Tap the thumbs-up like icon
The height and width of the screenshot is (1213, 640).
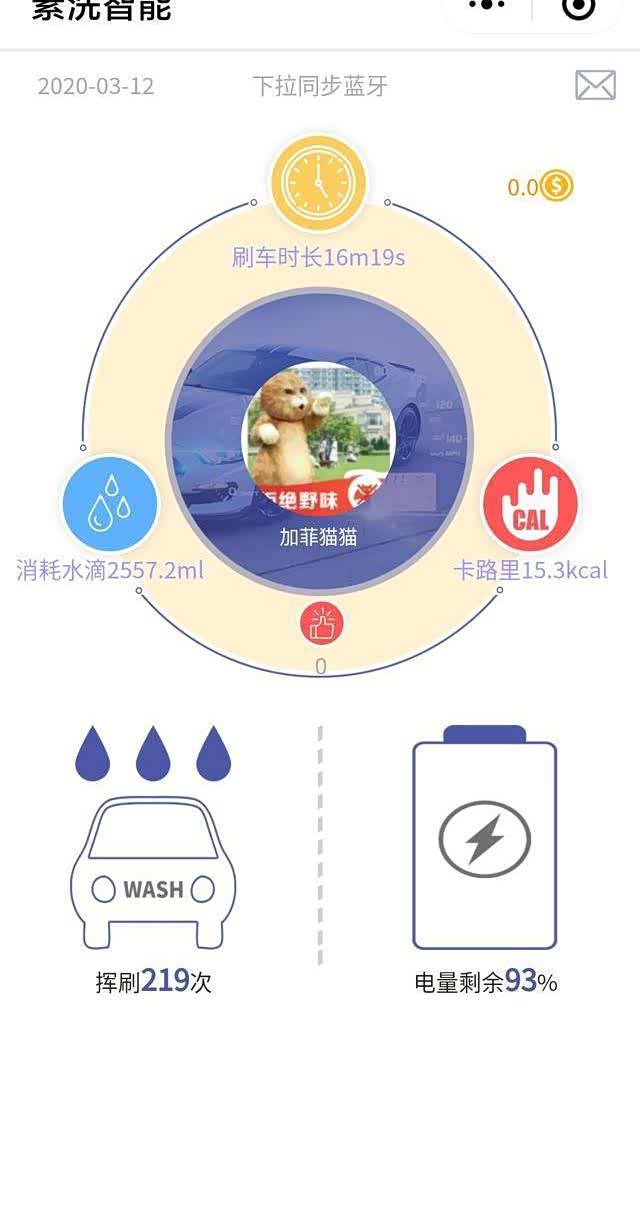321,626
